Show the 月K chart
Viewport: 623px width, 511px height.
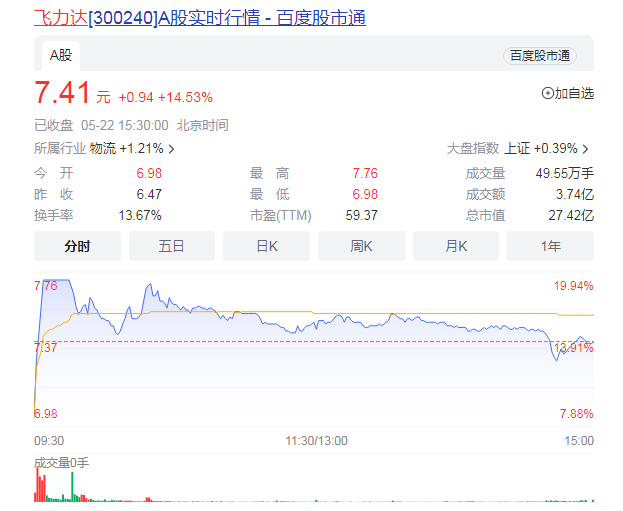tap(456, 246)
